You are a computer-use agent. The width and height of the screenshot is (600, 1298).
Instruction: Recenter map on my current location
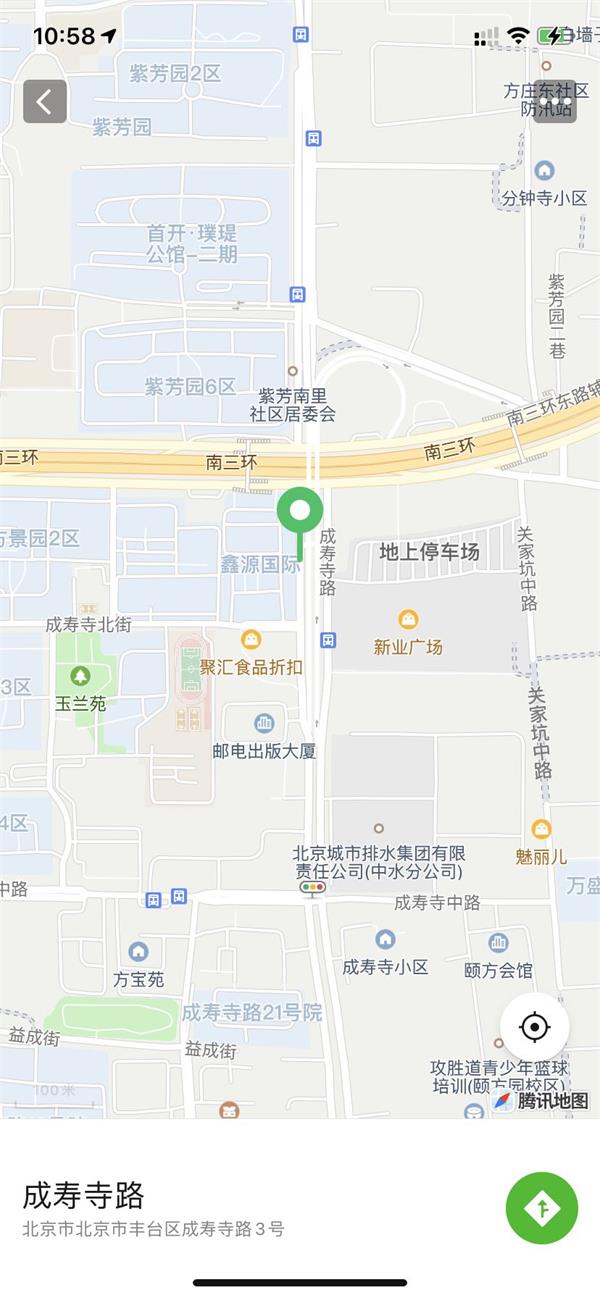click(x=535, y=1027)
